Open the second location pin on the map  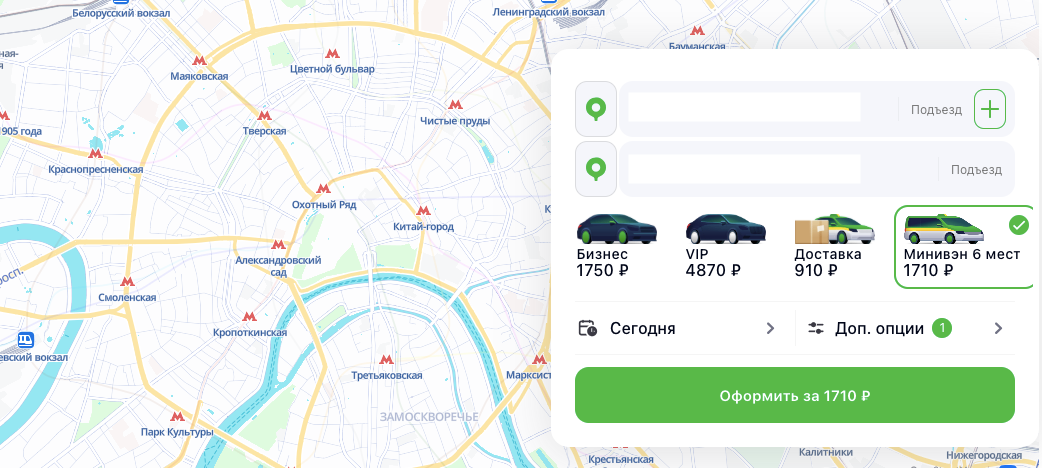point(596,169)
